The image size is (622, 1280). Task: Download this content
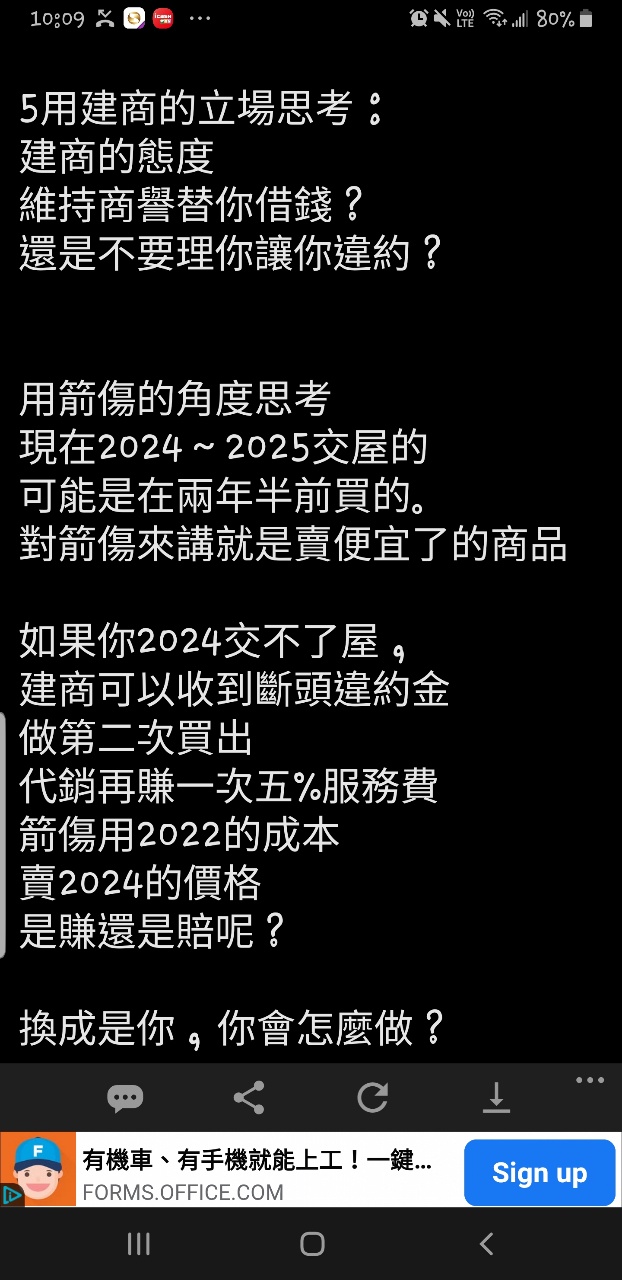point(496,1098)
